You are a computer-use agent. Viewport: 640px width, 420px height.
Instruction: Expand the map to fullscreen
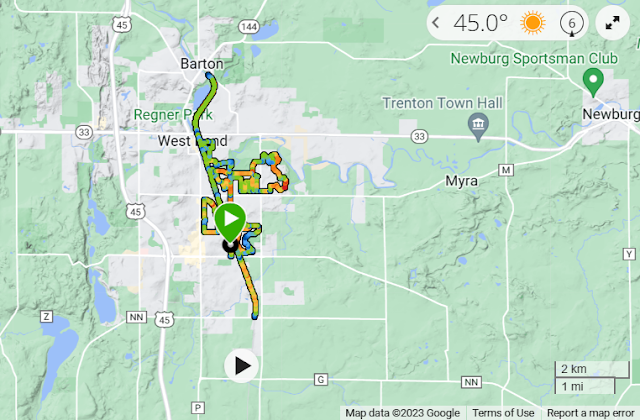[612, 22]
